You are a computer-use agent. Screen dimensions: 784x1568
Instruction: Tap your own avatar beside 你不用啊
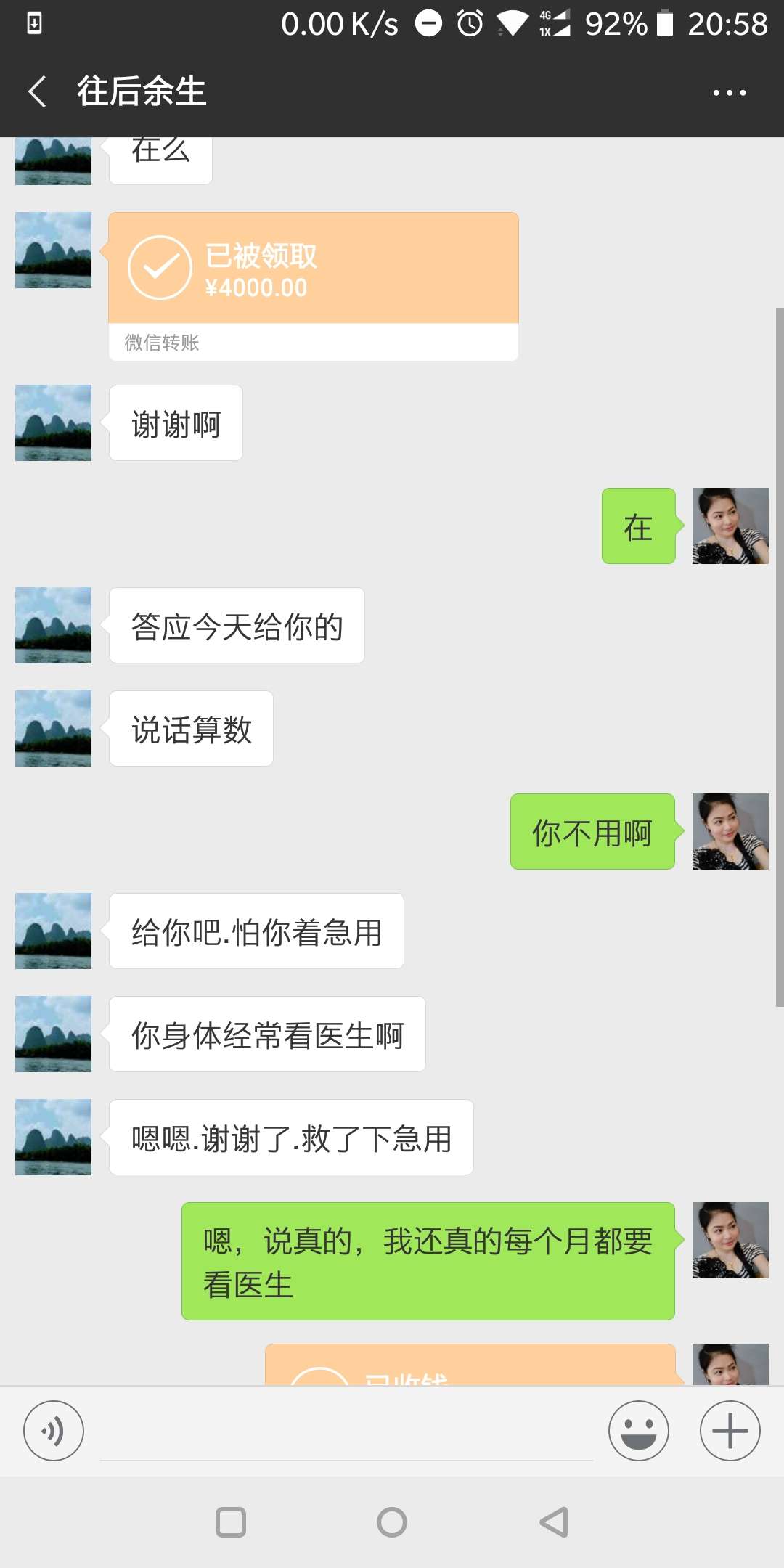730,831
